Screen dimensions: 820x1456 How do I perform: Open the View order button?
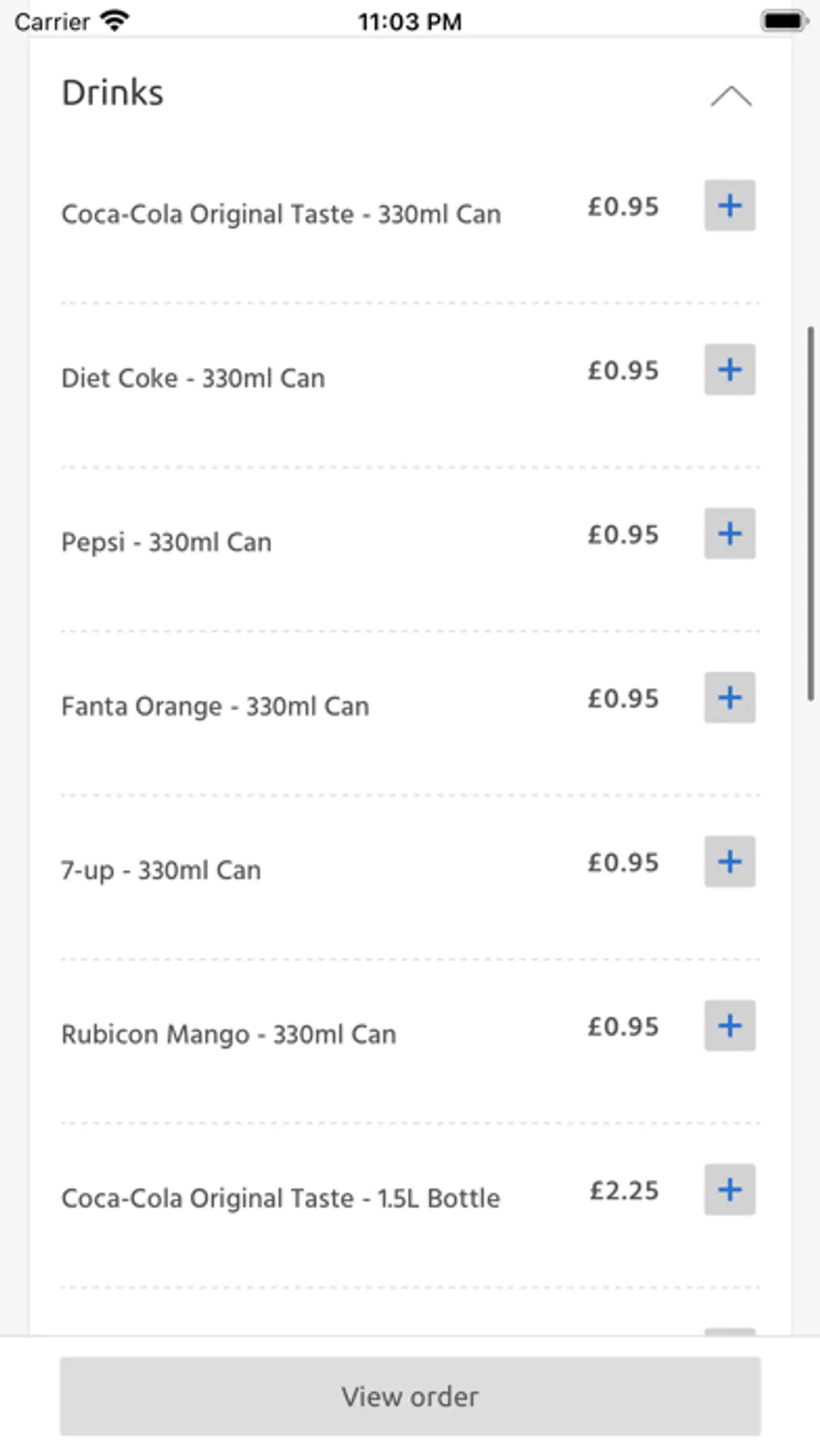coord(410,1397)
